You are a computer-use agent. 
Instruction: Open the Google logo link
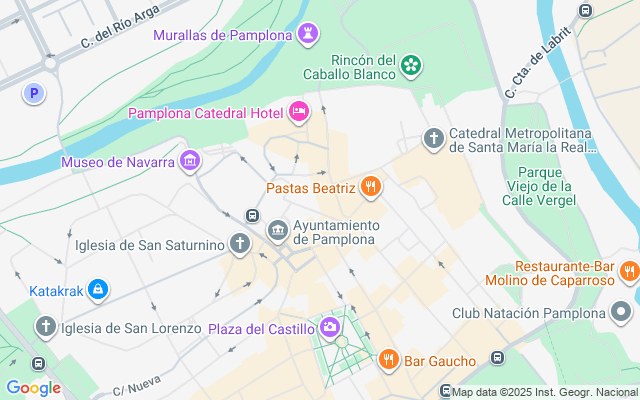tap(33, 388)
